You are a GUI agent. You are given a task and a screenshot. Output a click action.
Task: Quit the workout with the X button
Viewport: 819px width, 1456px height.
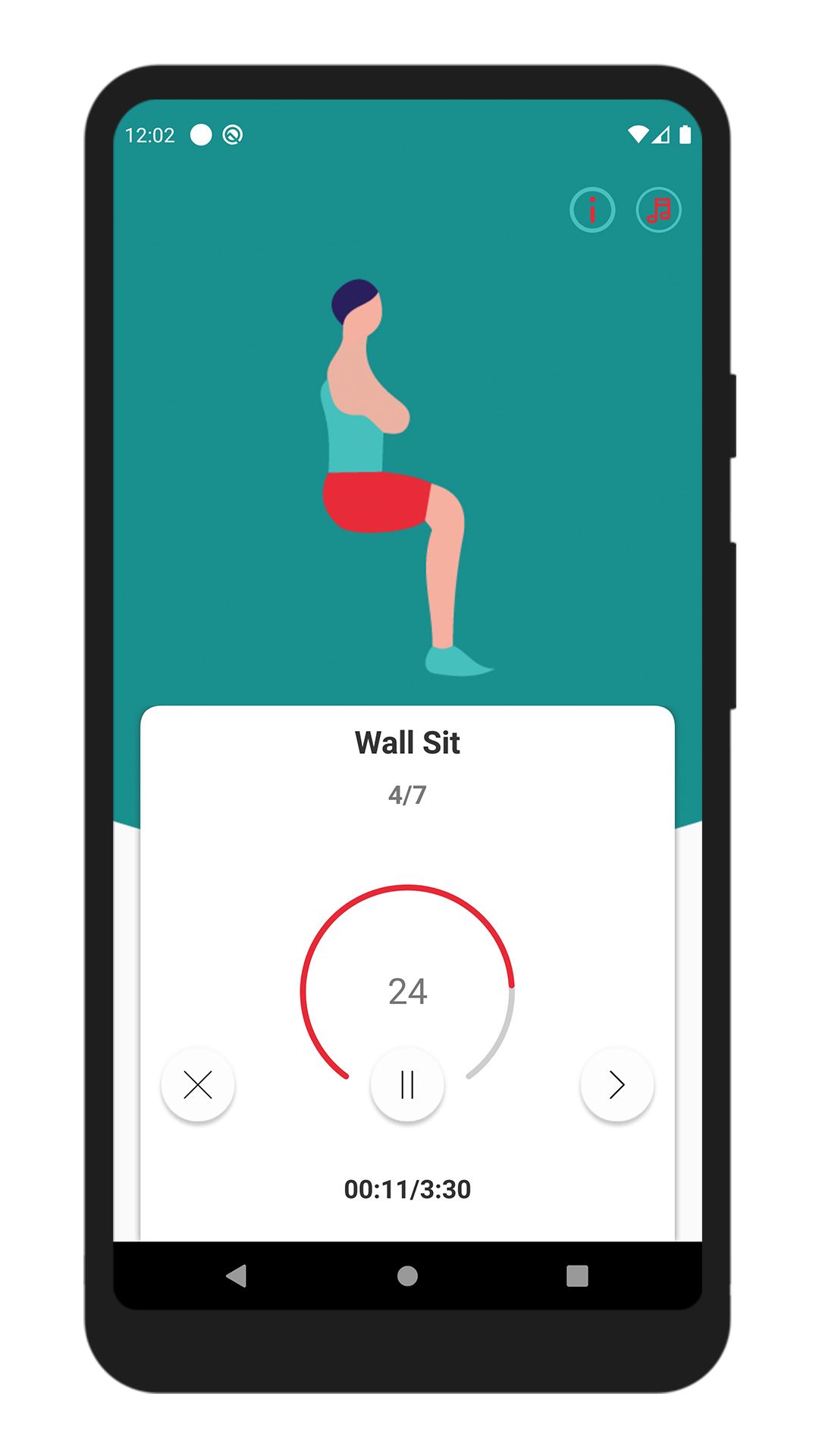point(198,1084)
